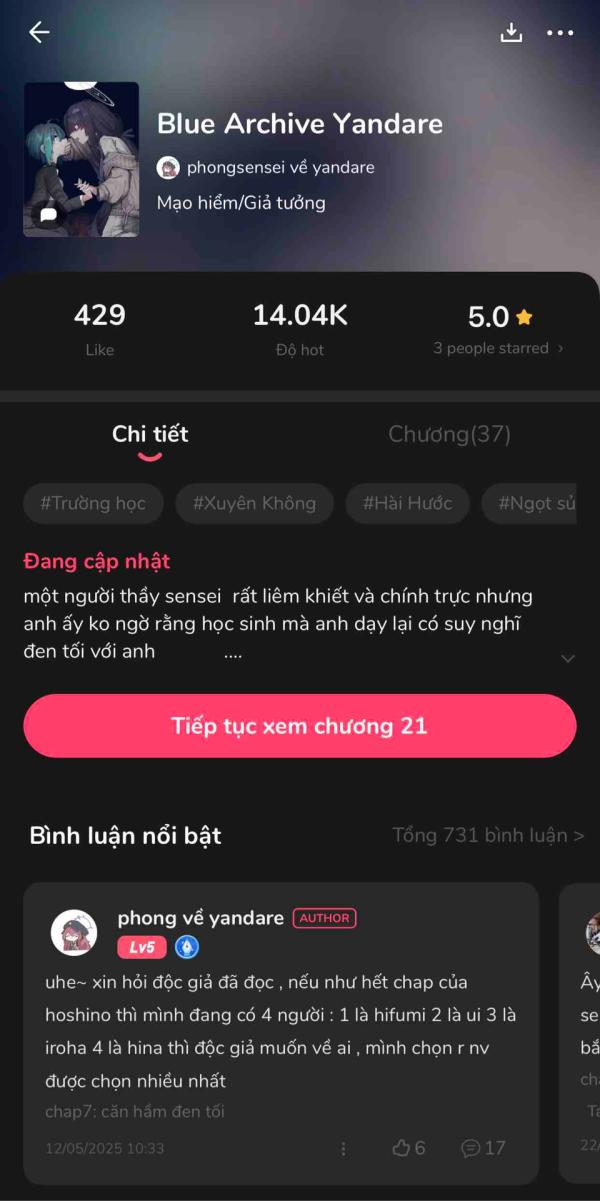Open the Blue Archive Yandare cover image
600x1201 pixels.
(x=81, y=159)
